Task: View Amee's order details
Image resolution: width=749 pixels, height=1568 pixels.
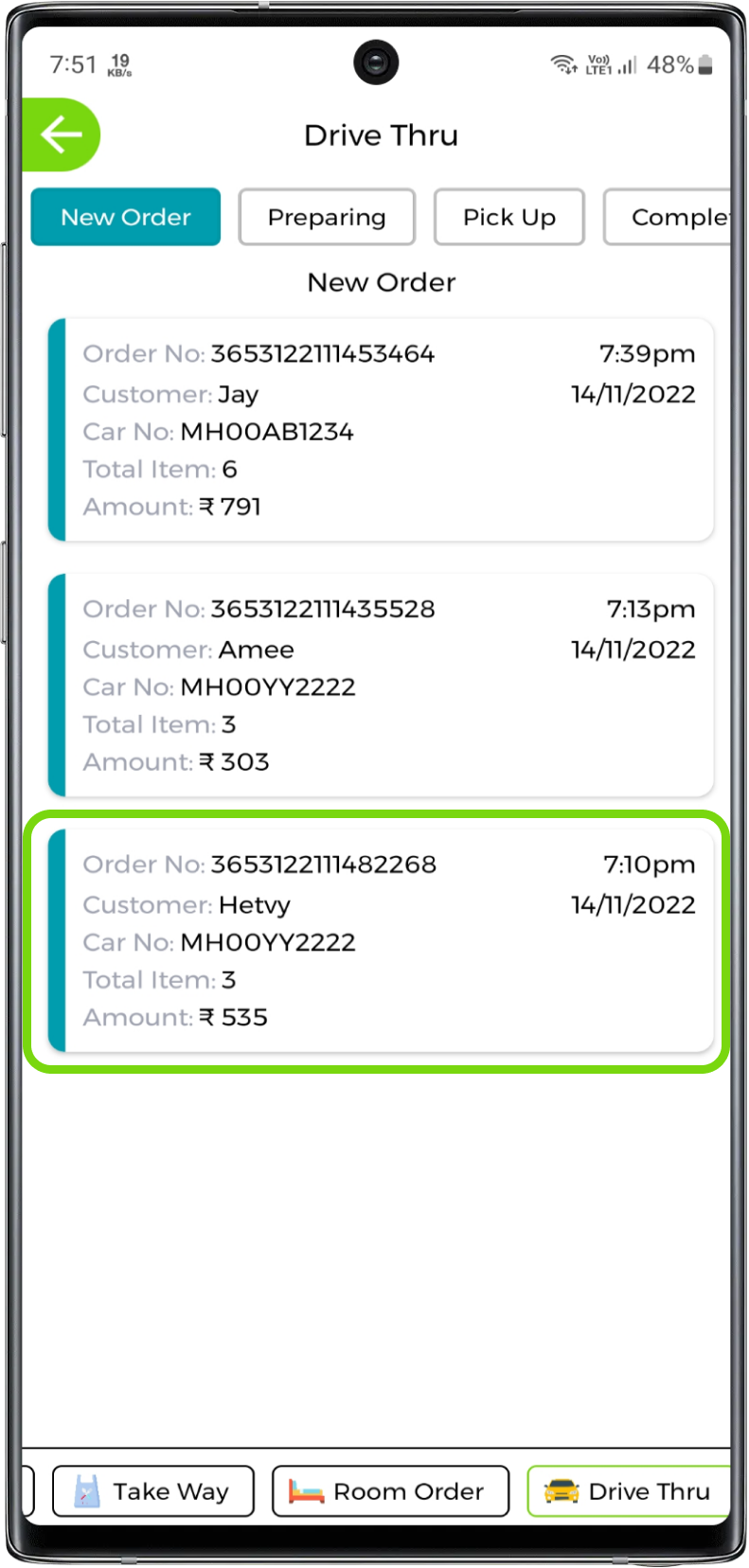Action: click(381, 686)
